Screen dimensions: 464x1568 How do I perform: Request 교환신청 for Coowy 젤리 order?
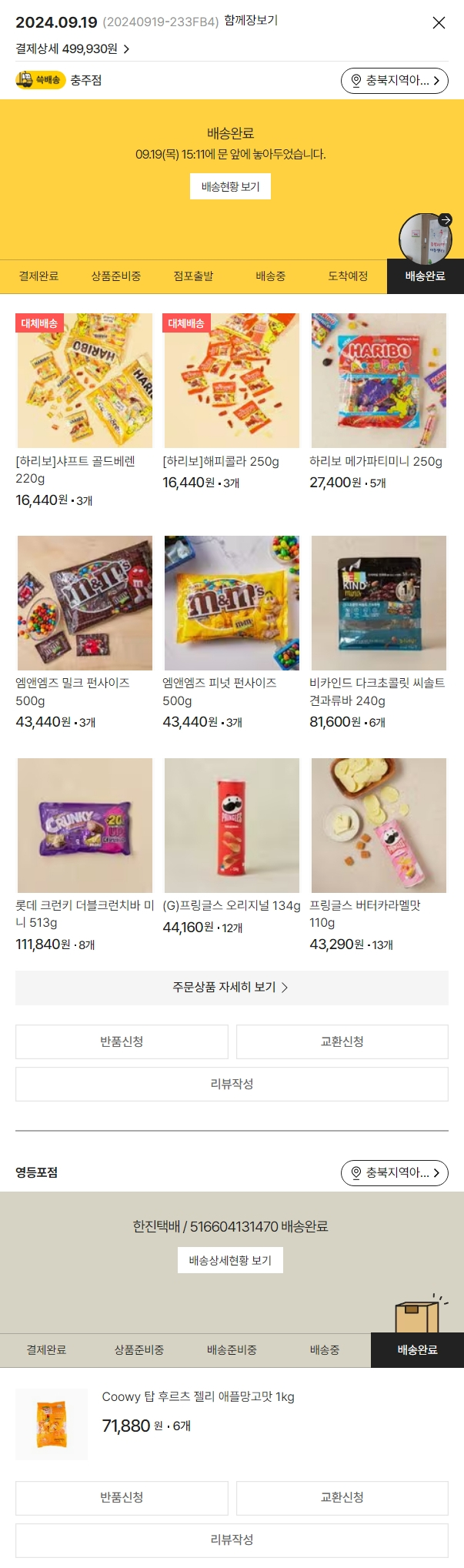click(x=342, y=1497)
